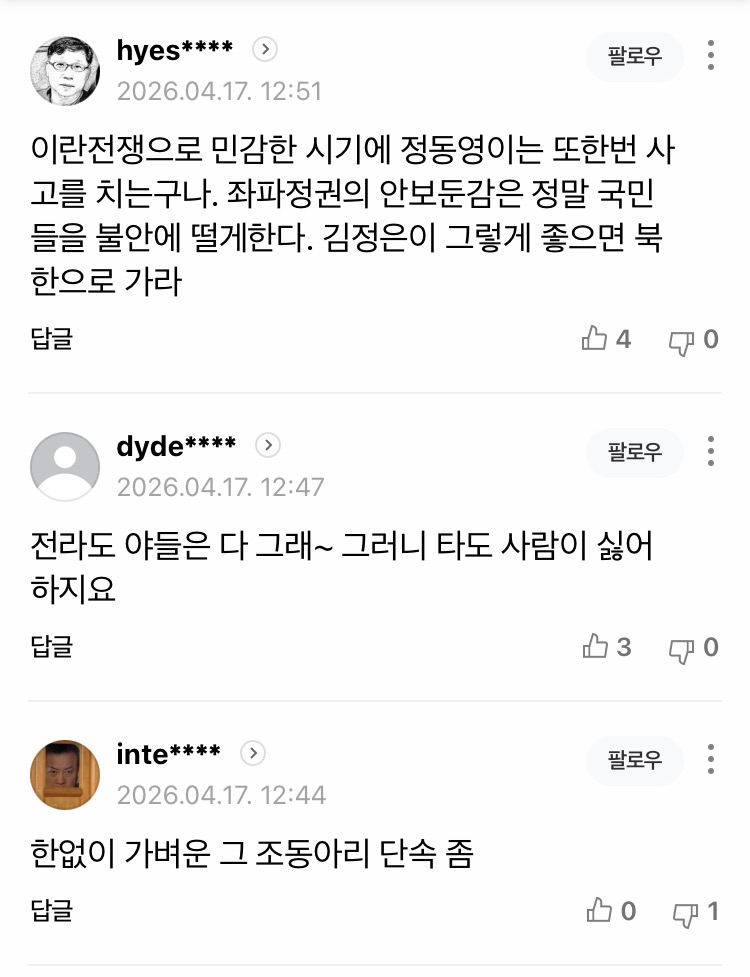Reply to dyde**** comment via 답글
750x977 pixels.
[51, 647]
